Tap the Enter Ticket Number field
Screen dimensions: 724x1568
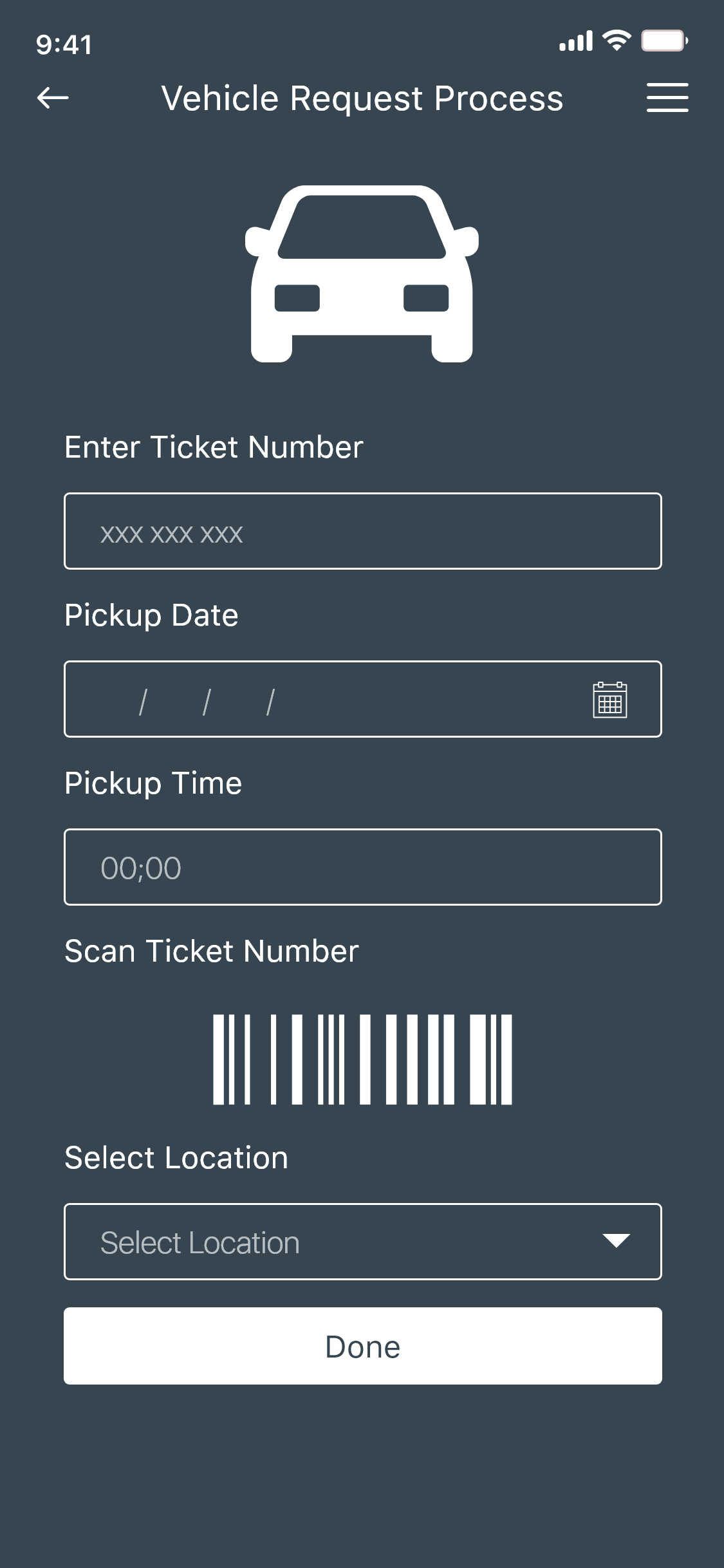pos(363,531)
